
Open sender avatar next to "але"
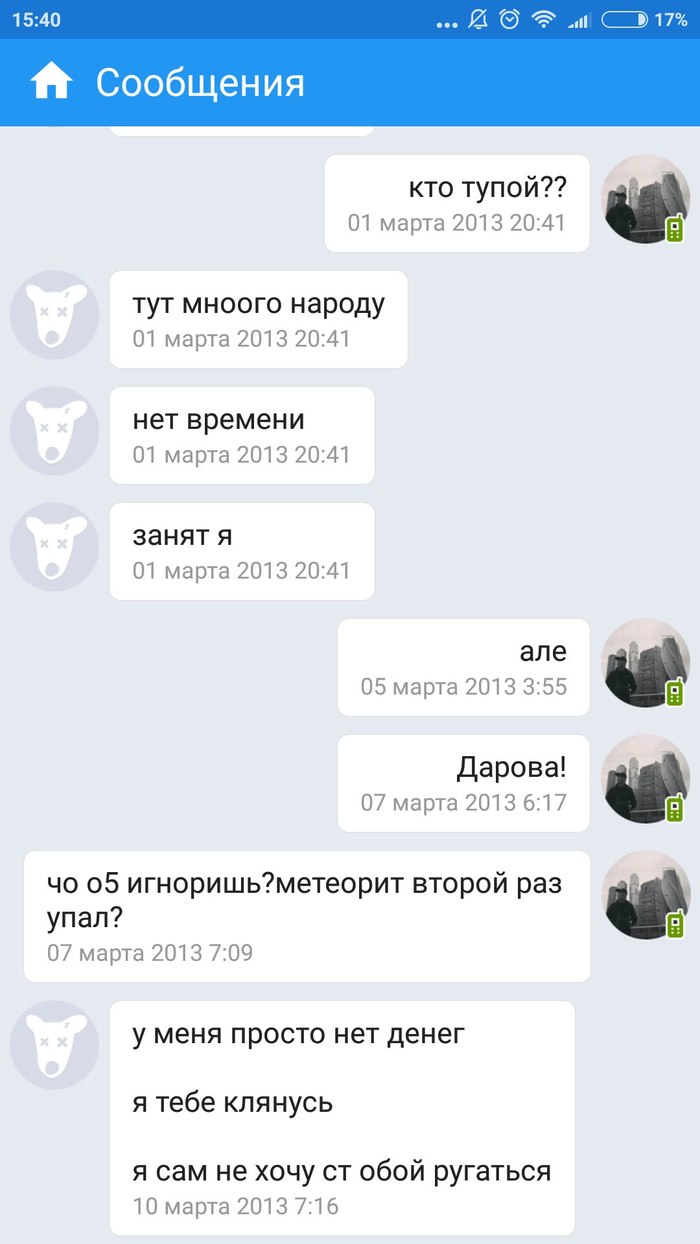[x=645, y=663]
